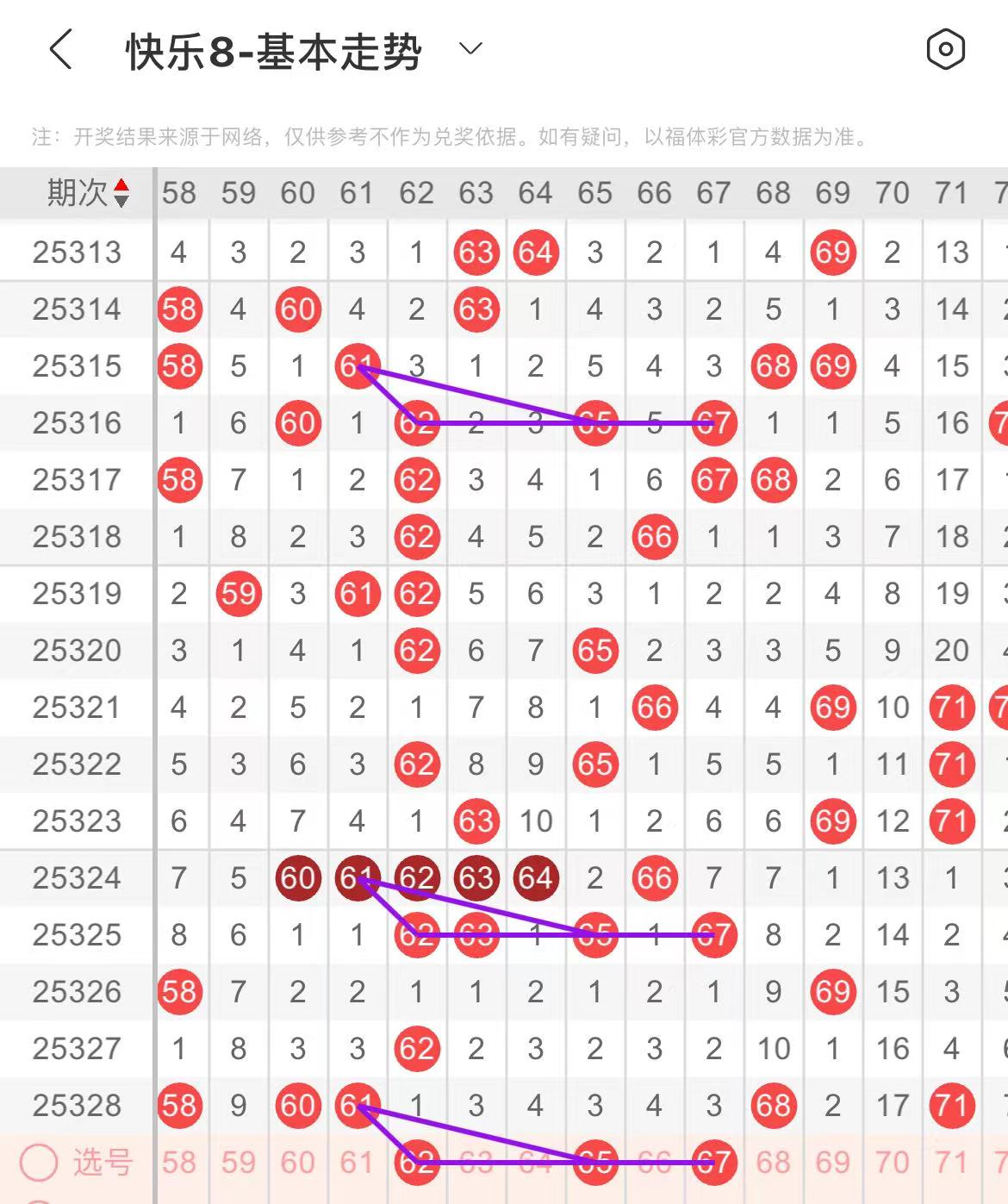Choose number 60 in the 选号 row

(x=298, y=1163)
